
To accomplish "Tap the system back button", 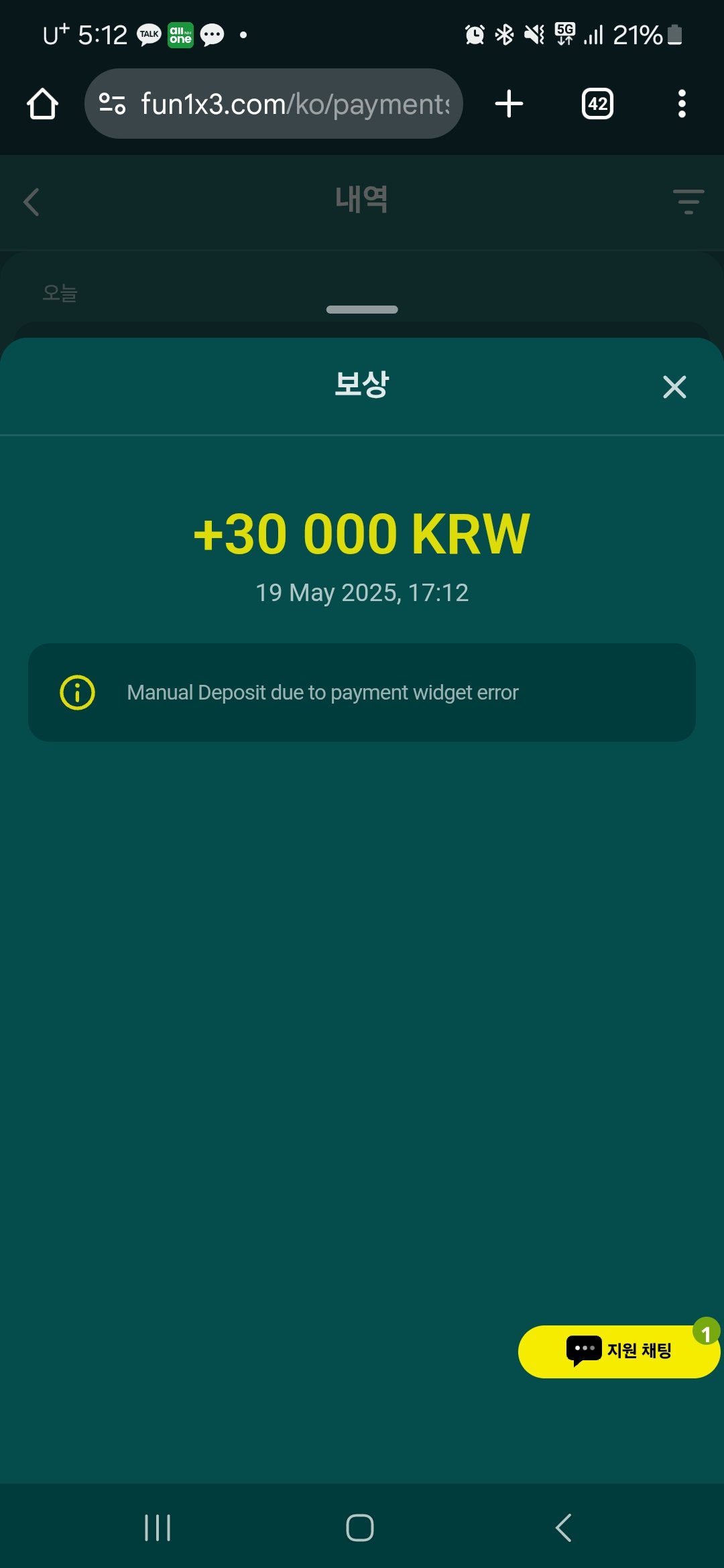I will point(564,1528).
